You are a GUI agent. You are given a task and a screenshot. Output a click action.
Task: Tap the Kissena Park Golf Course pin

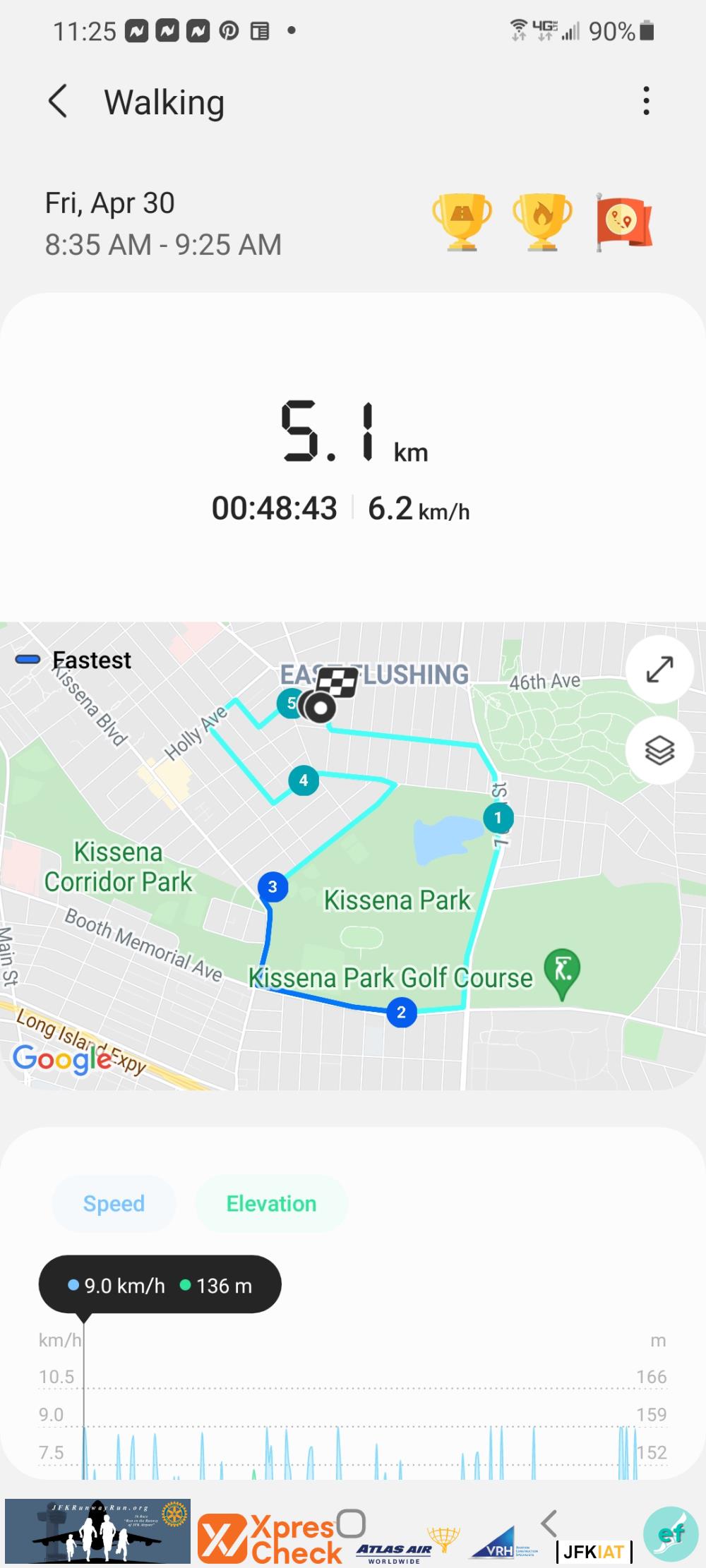click(x=562, y=970)
